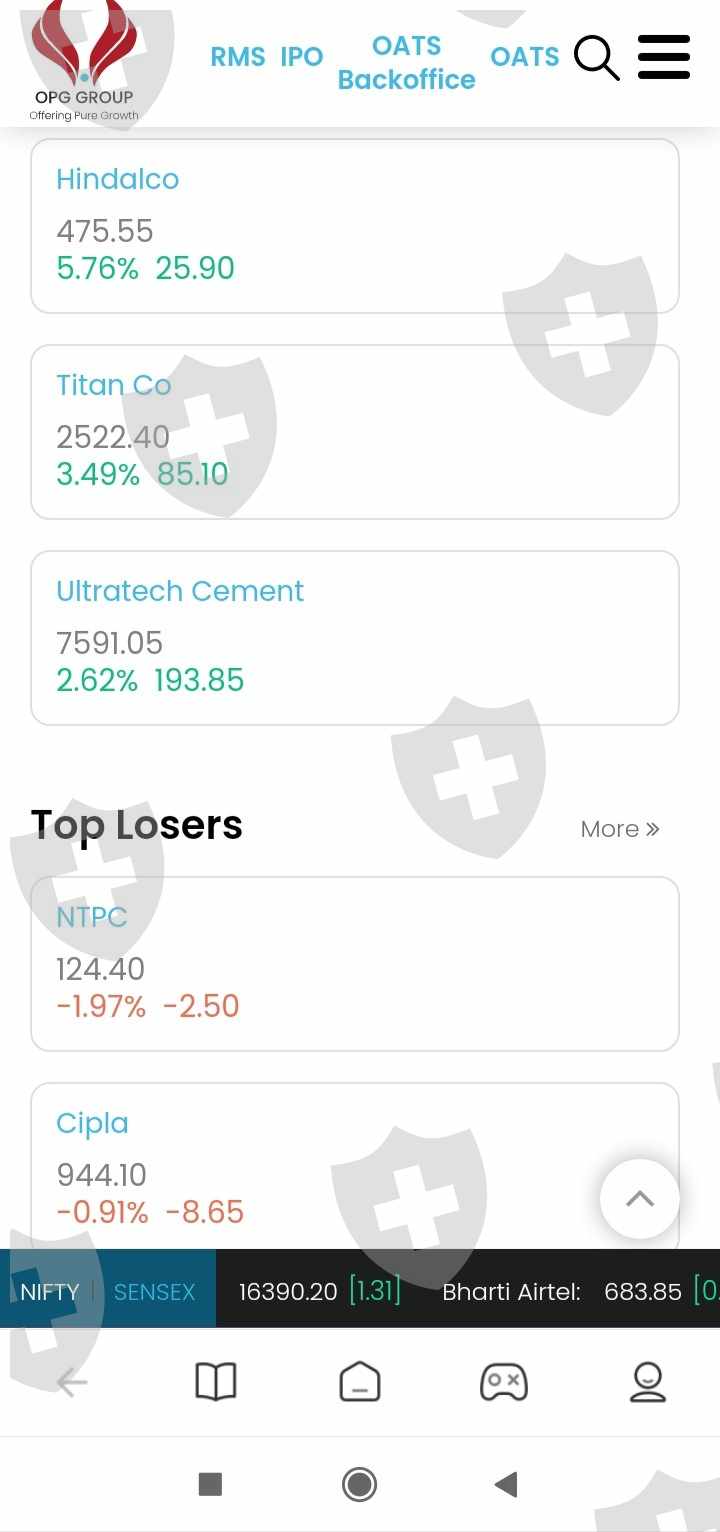
Task: Open the Hindalco stock card
Action: point(355,226)
